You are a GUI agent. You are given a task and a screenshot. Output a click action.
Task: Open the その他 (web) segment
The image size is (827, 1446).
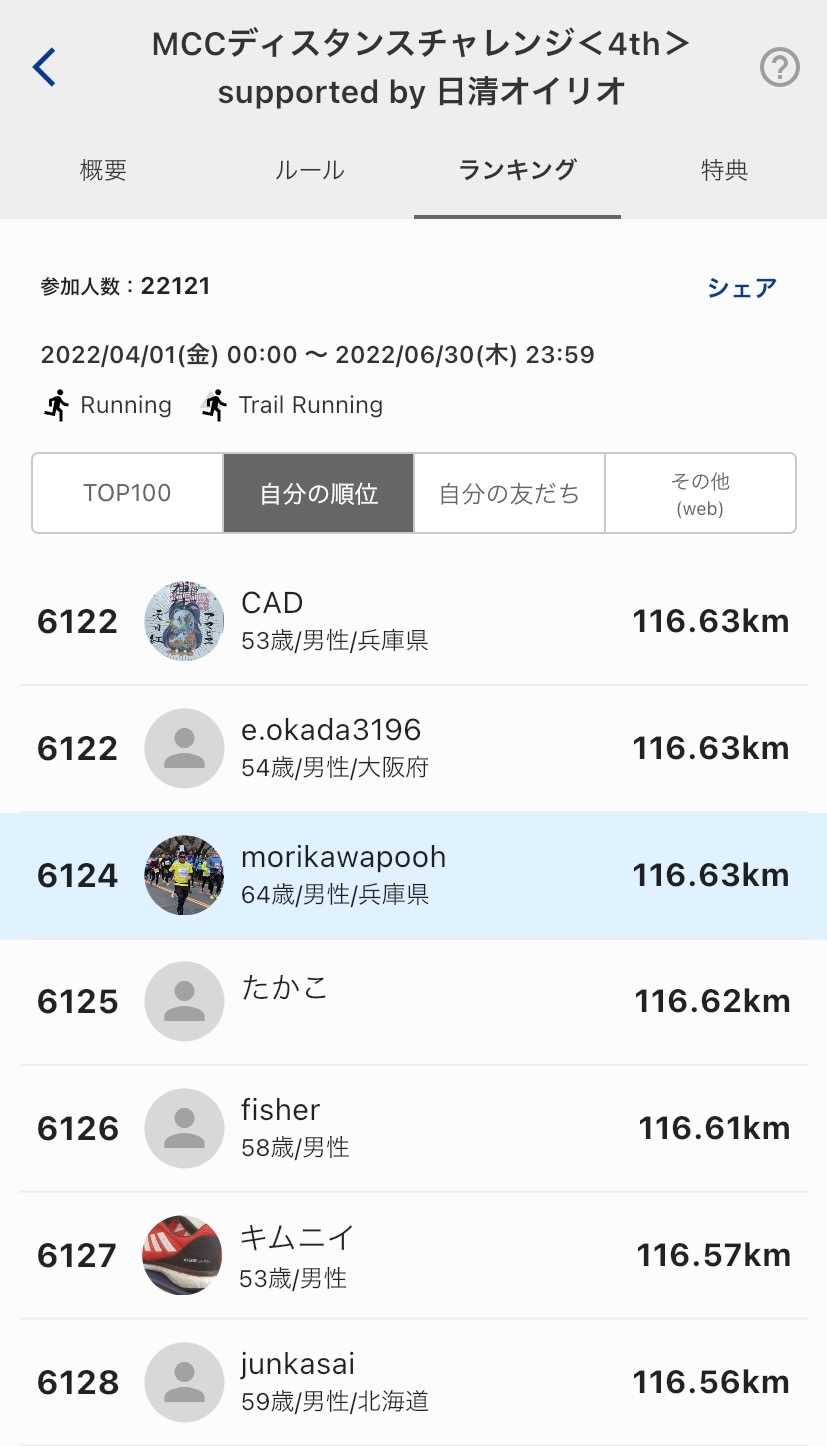pyautogui.click(x=701, y=493)
